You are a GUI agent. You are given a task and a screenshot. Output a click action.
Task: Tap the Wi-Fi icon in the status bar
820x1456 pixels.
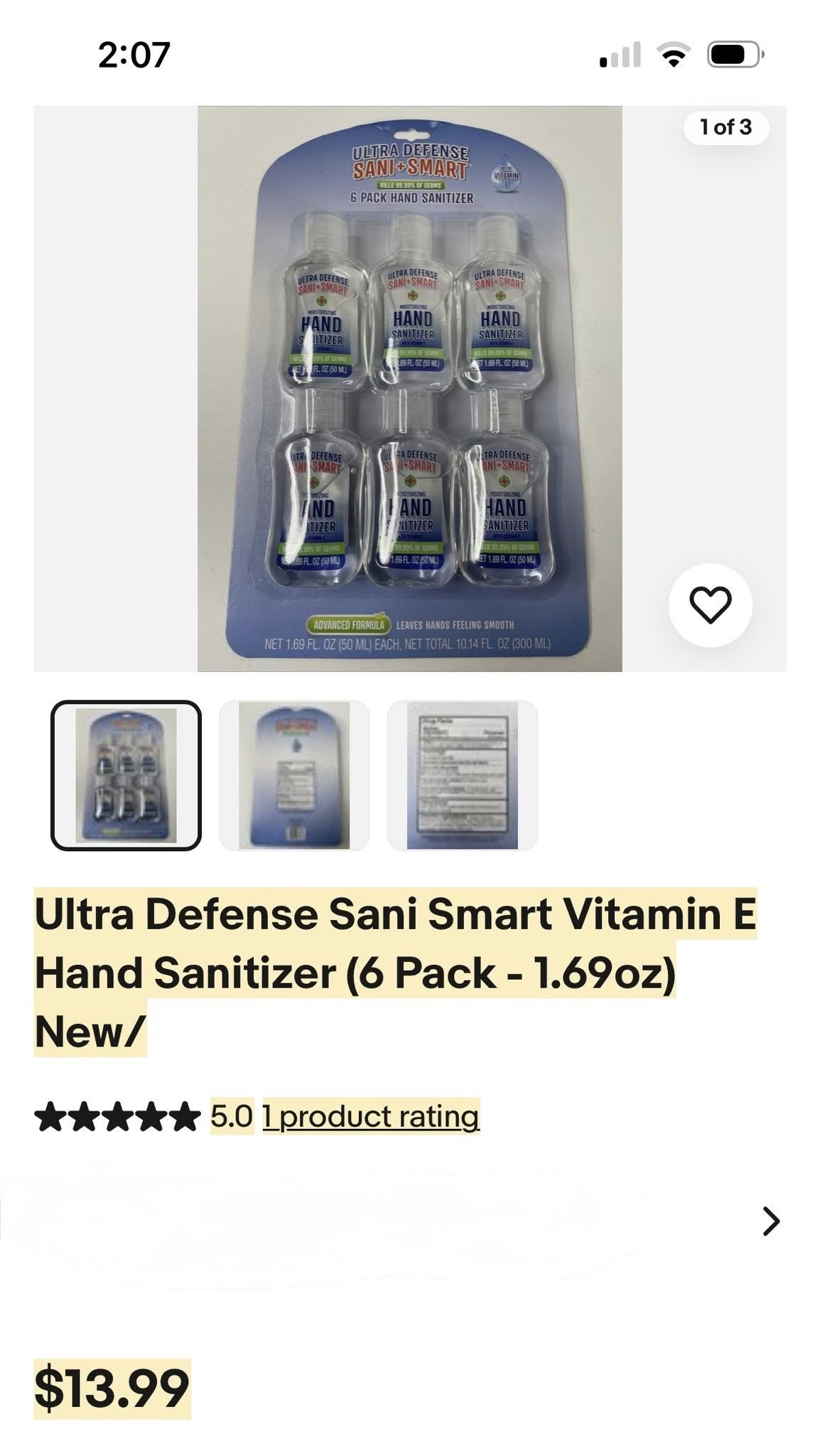pyautogui.click(x=672, y=55)
